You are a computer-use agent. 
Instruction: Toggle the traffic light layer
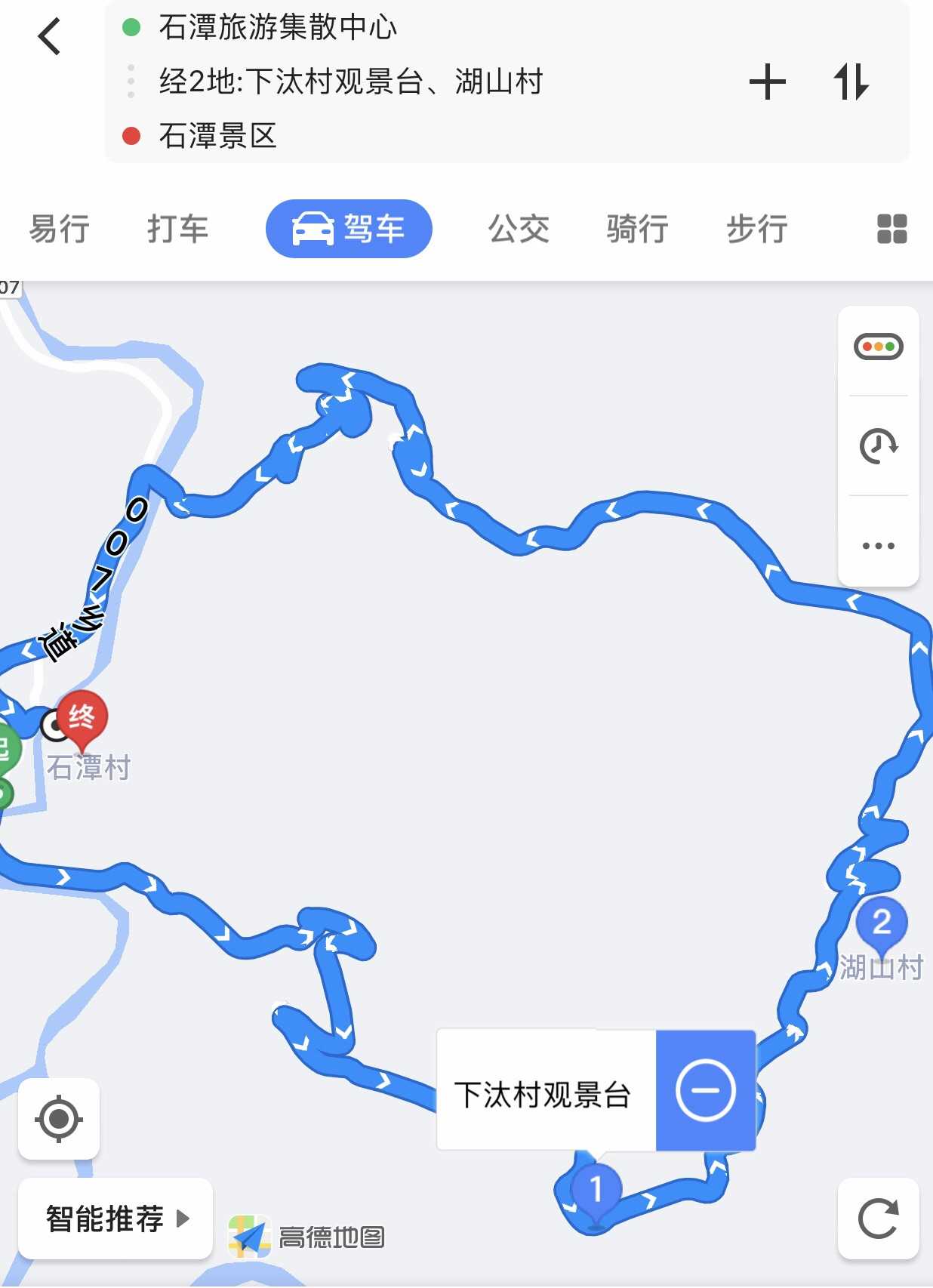(x=878, y=347)
